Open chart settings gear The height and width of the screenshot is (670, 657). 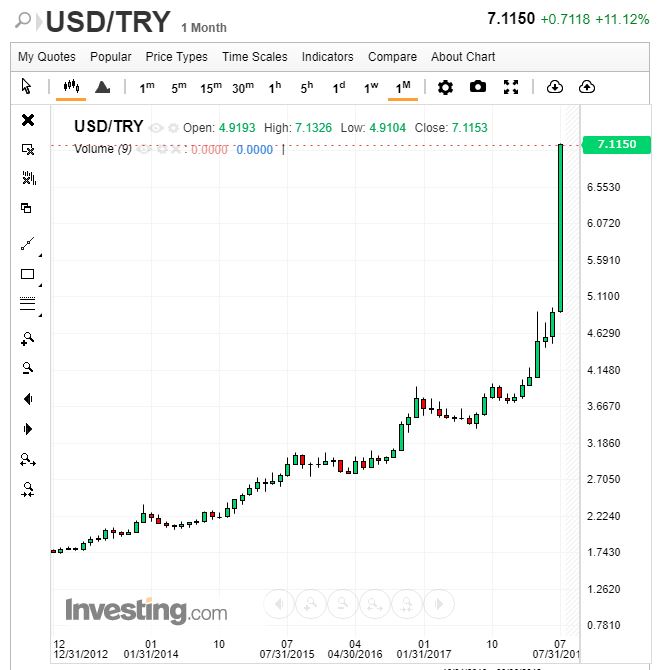(x=445, y=87)
